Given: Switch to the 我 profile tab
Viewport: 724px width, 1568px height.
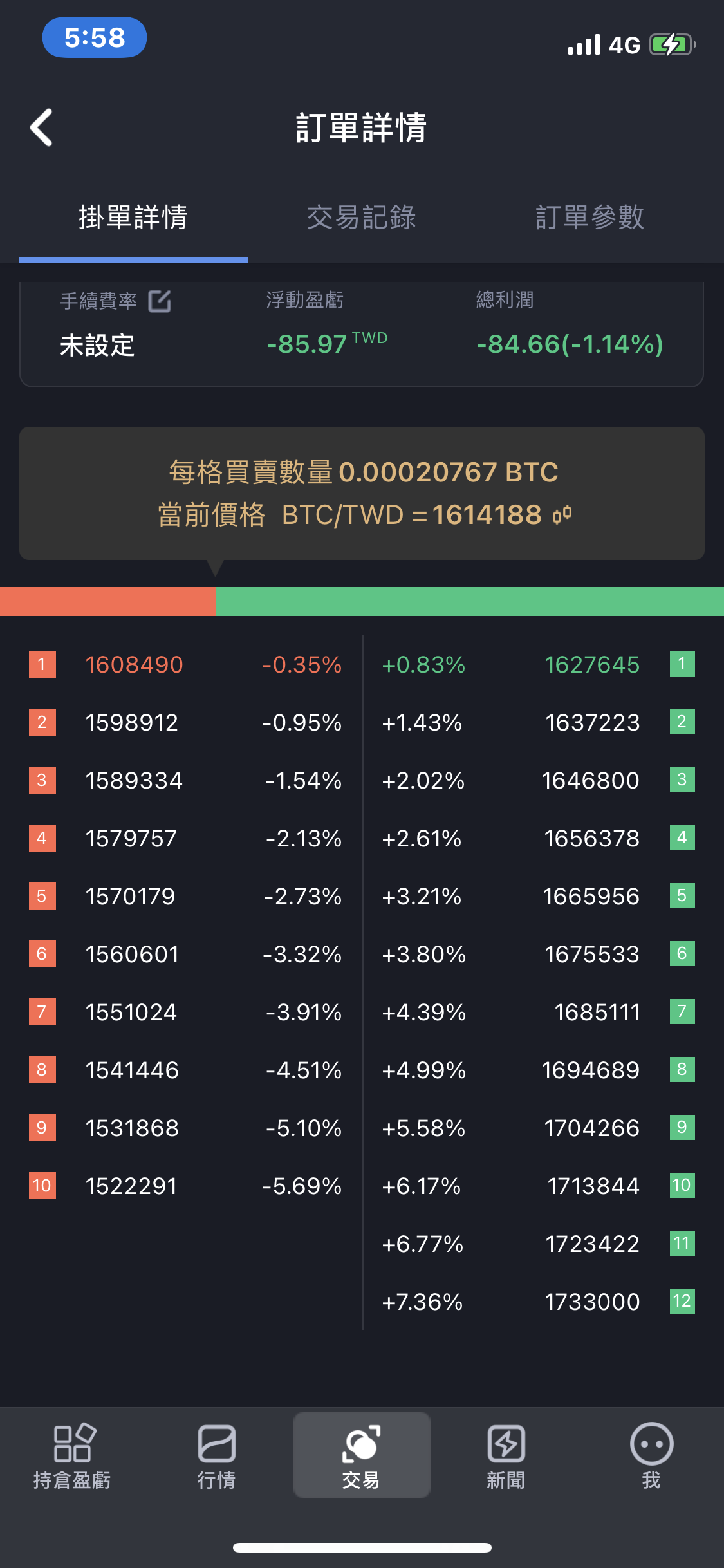Looking at the screenshot, I should click(651, 1456).
